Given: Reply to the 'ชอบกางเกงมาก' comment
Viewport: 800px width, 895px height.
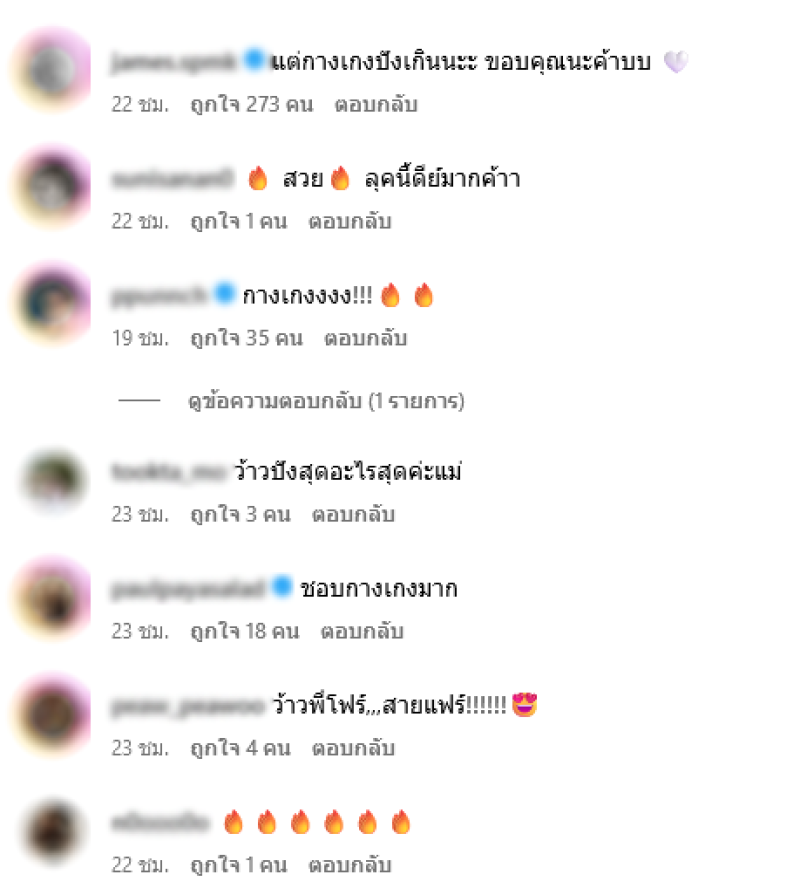Looking at the screenshot, I should click(362, 632).
